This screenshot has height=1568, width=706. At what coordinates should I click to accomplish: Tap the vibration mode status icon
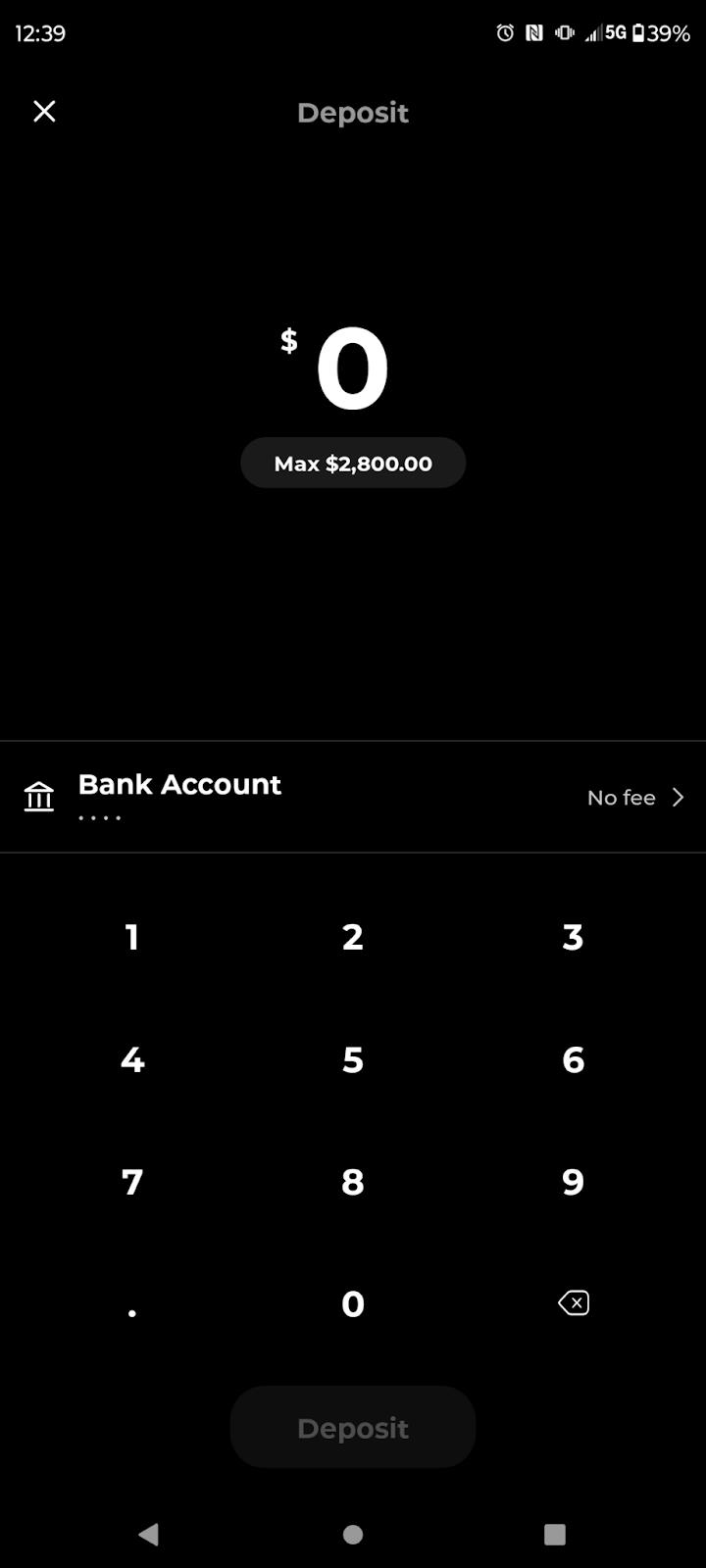564,32
